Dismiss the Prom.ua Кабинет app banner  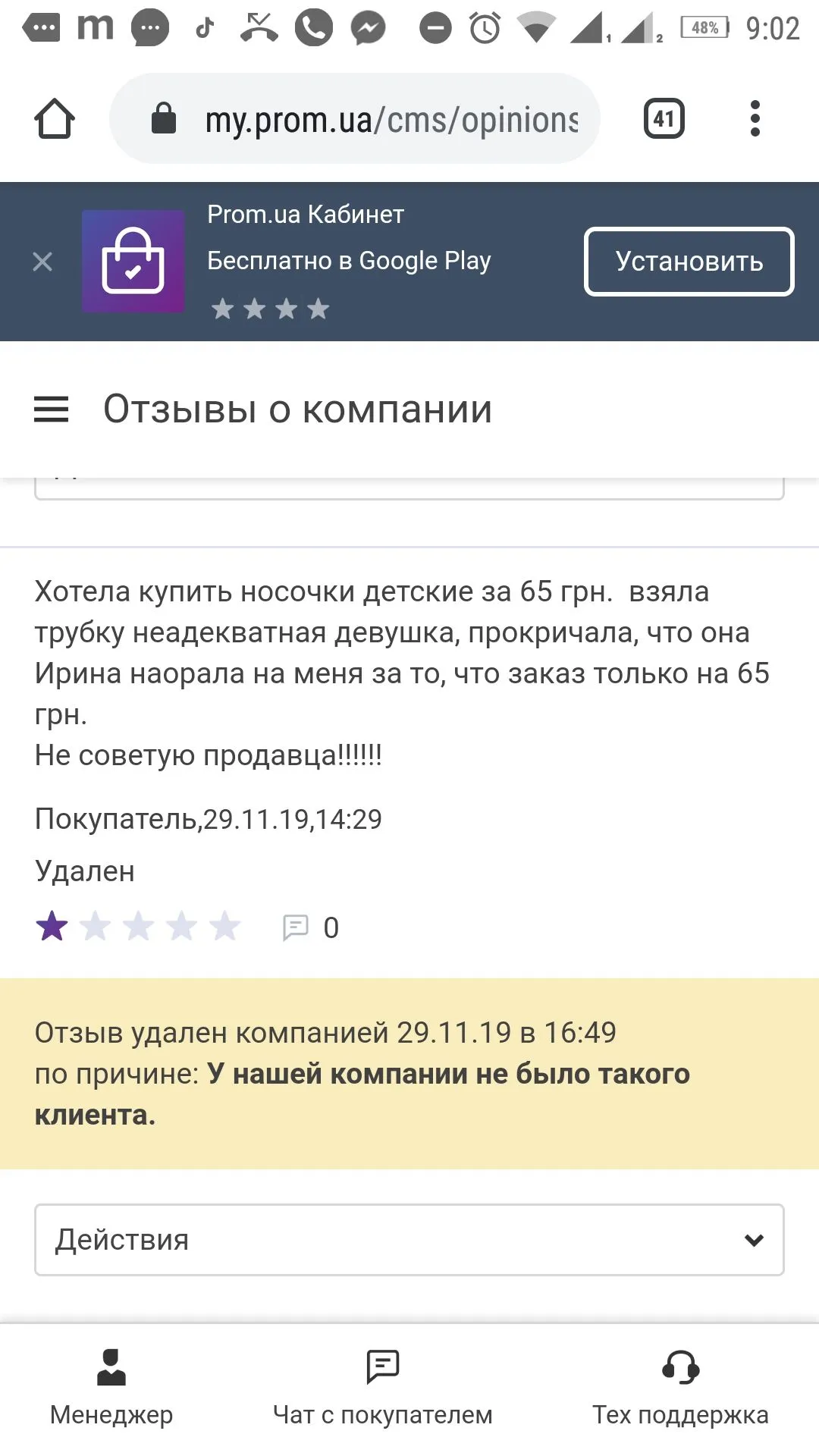tap(42, 262)
